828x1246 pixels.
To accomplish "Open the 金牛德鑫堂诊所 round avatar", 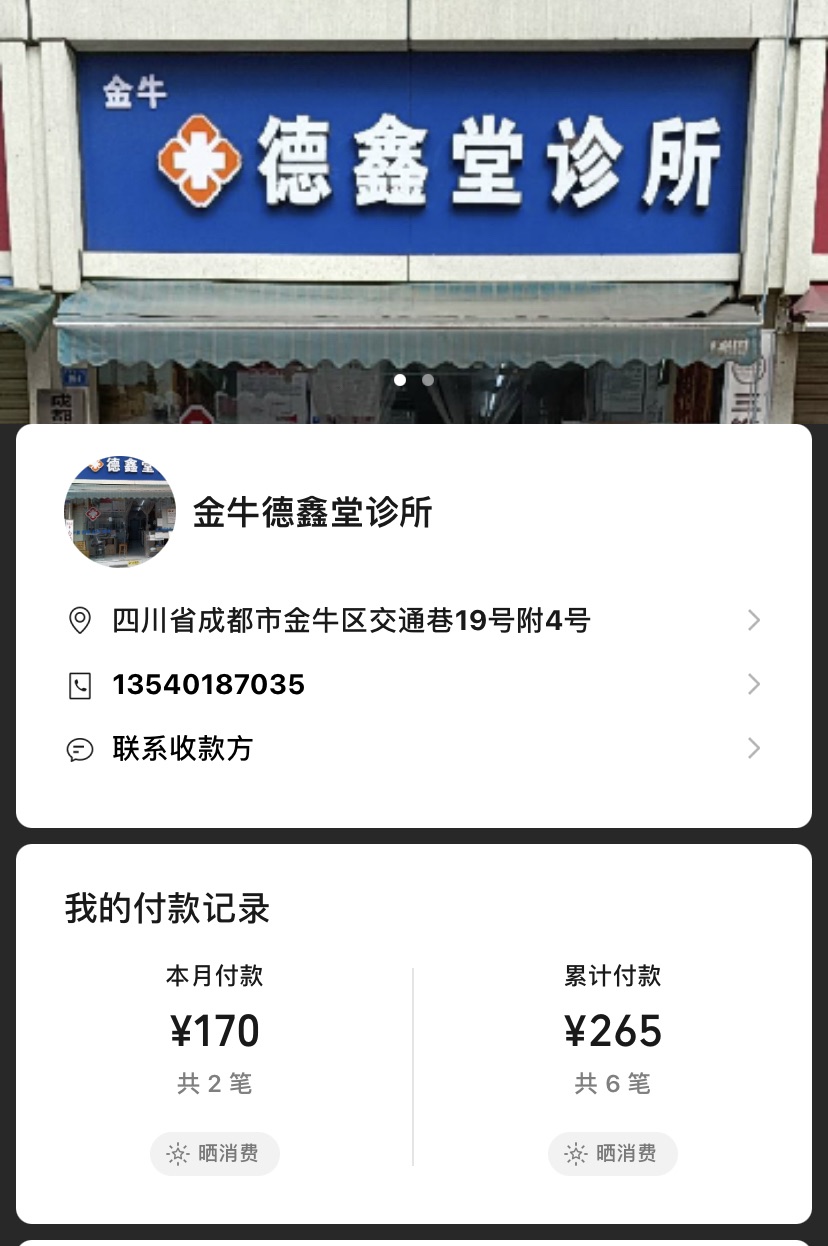I will click(120, 512).
